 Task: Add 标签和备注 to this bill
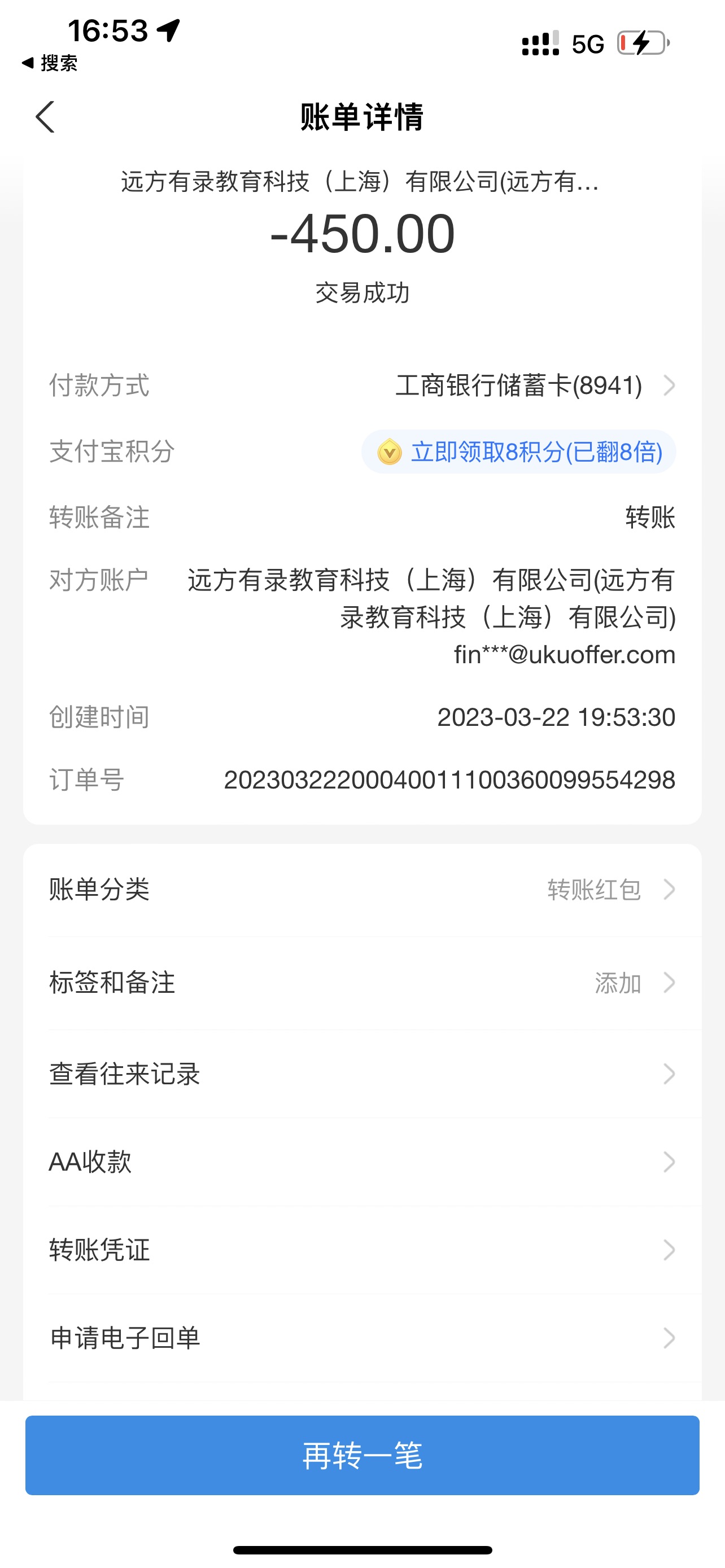click(x=362, y=983)
